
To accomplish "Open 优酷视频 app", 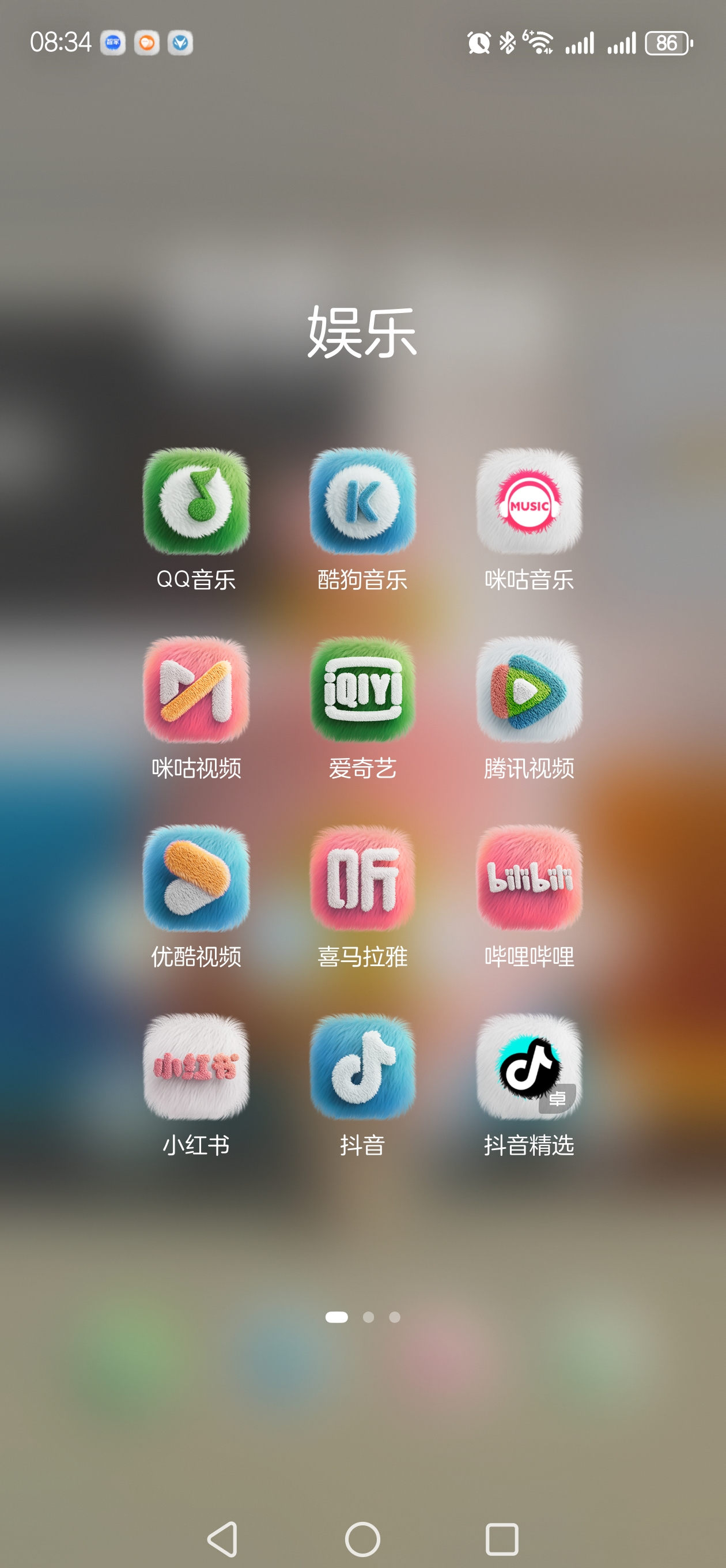I will [x=196, y=879].
